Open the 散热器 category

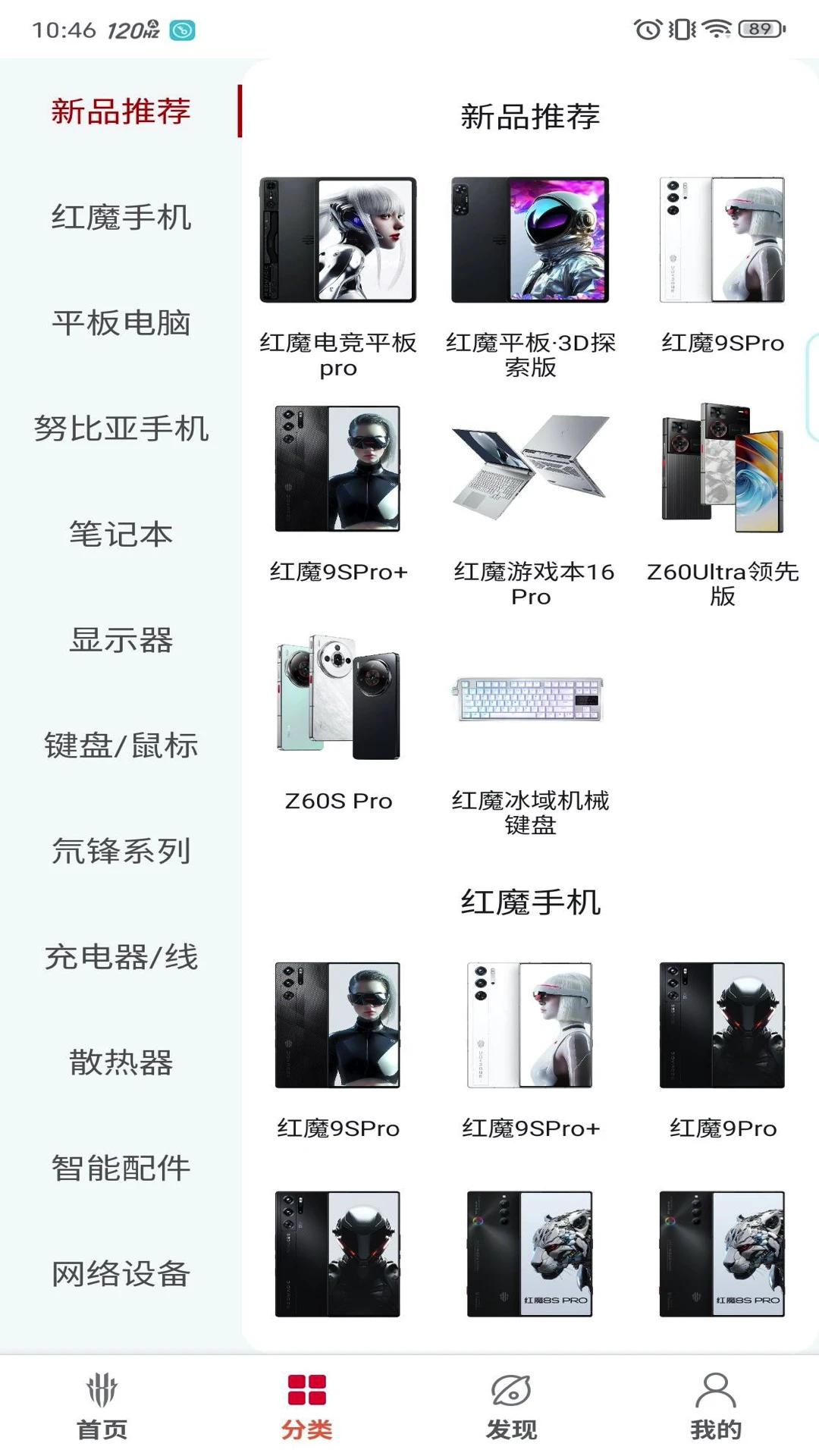click(121, 1062)
